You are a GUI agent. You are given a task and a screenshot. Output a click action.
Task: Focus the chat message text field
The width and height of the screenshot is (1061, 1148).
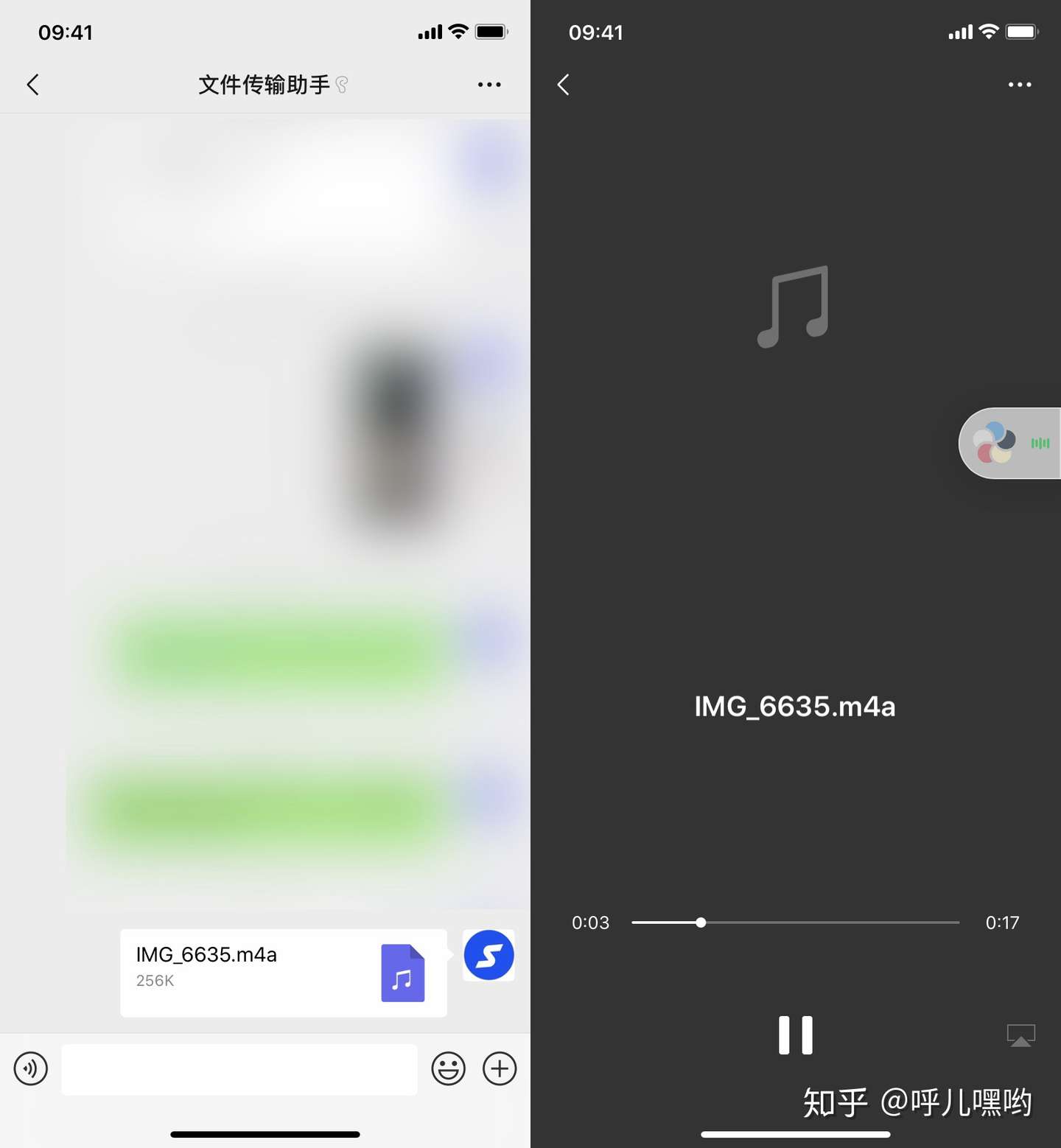(x=239, y=1069)
